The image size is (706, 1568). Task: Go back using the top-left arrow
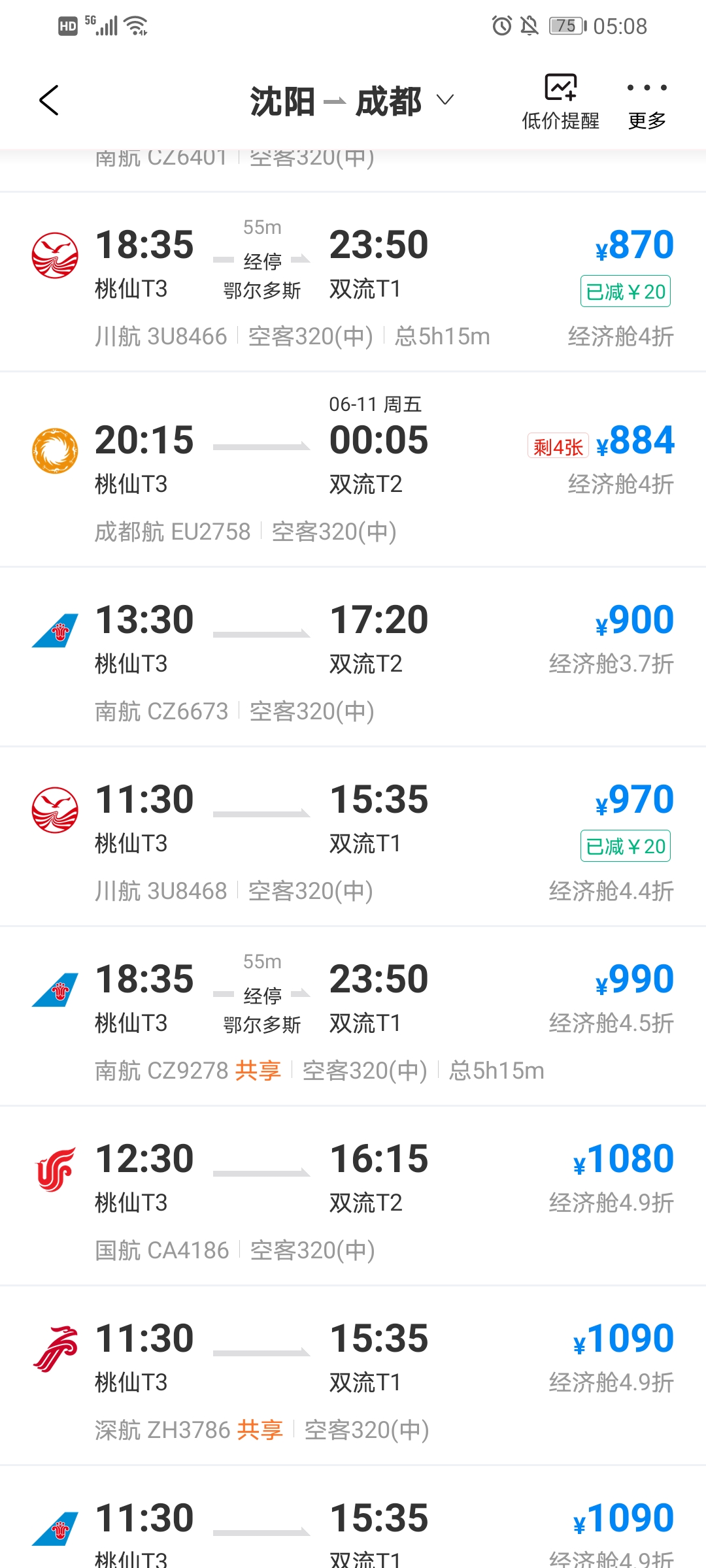pos(49,101)
